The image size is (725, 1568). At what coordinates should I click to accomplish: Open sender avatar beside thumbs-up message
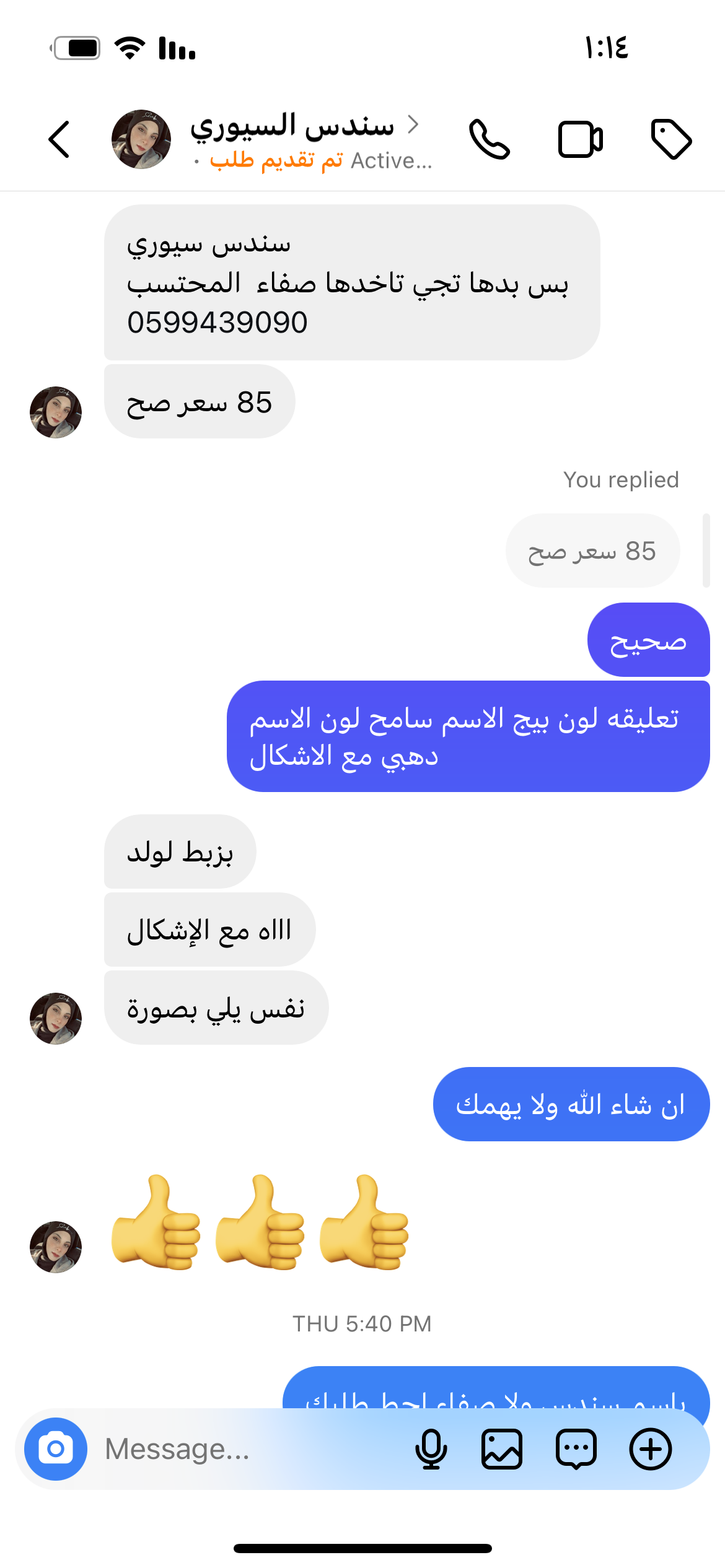click(x=56, y=1247)
